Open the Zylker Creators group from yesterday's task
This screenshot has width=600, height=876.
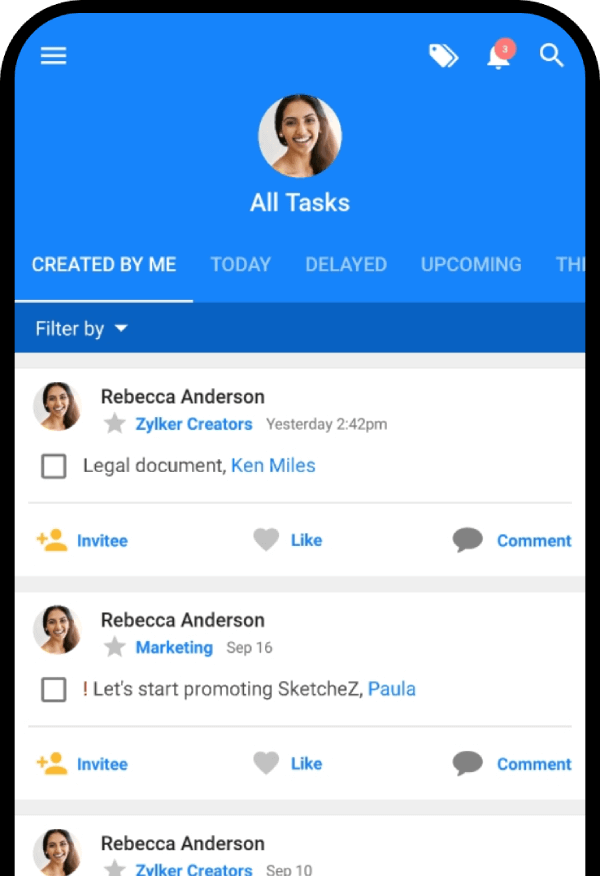click(193, 424)
